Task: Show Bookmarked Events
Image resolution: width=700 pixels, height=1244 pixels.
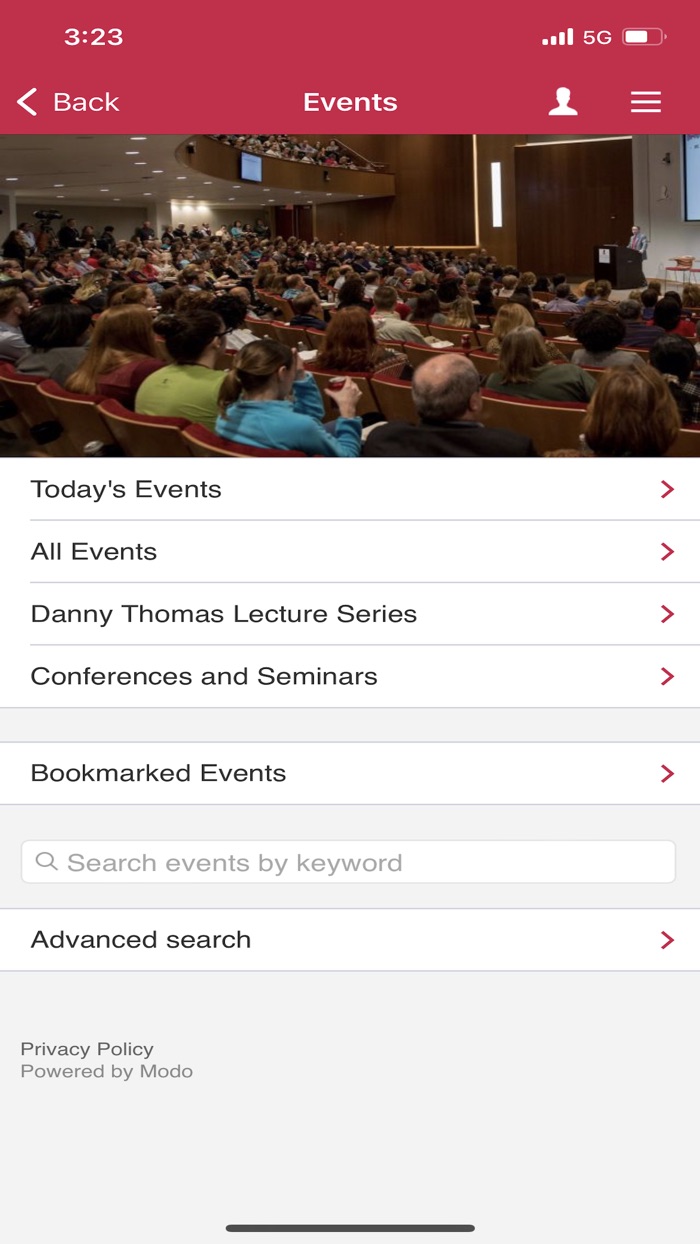Action: pyautogui.click(x=350, y=773)
